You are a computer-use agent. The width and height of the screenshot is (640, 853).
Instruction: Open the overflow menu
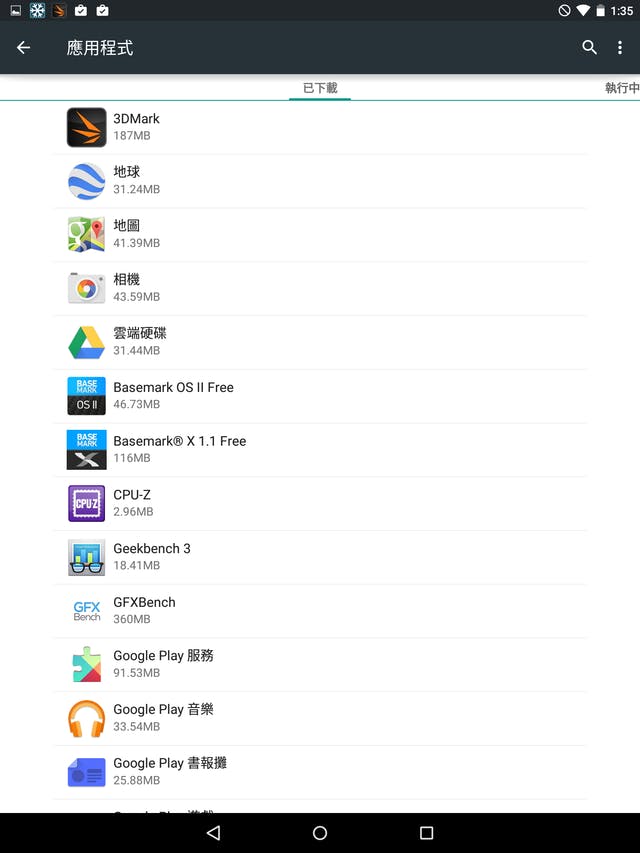[620, 48]
